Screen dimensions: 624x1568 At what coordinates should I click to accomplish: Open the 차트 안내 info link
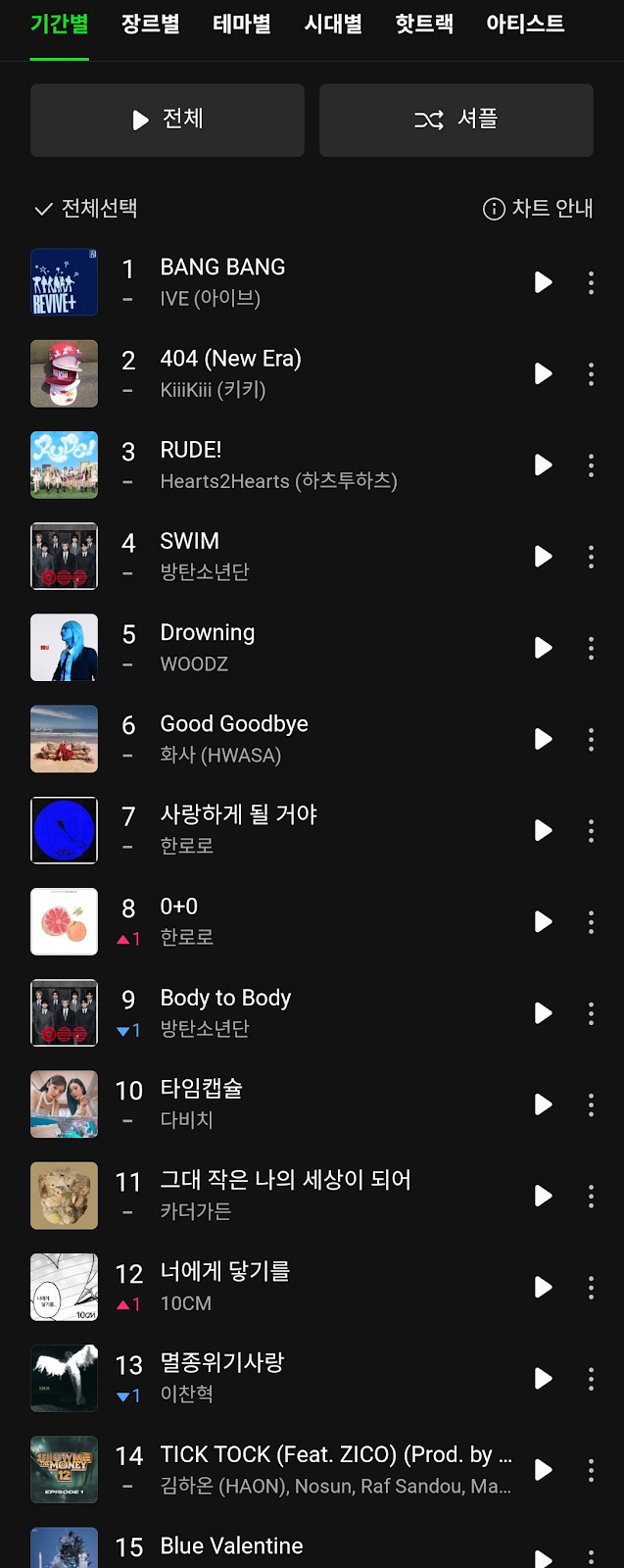538,208
